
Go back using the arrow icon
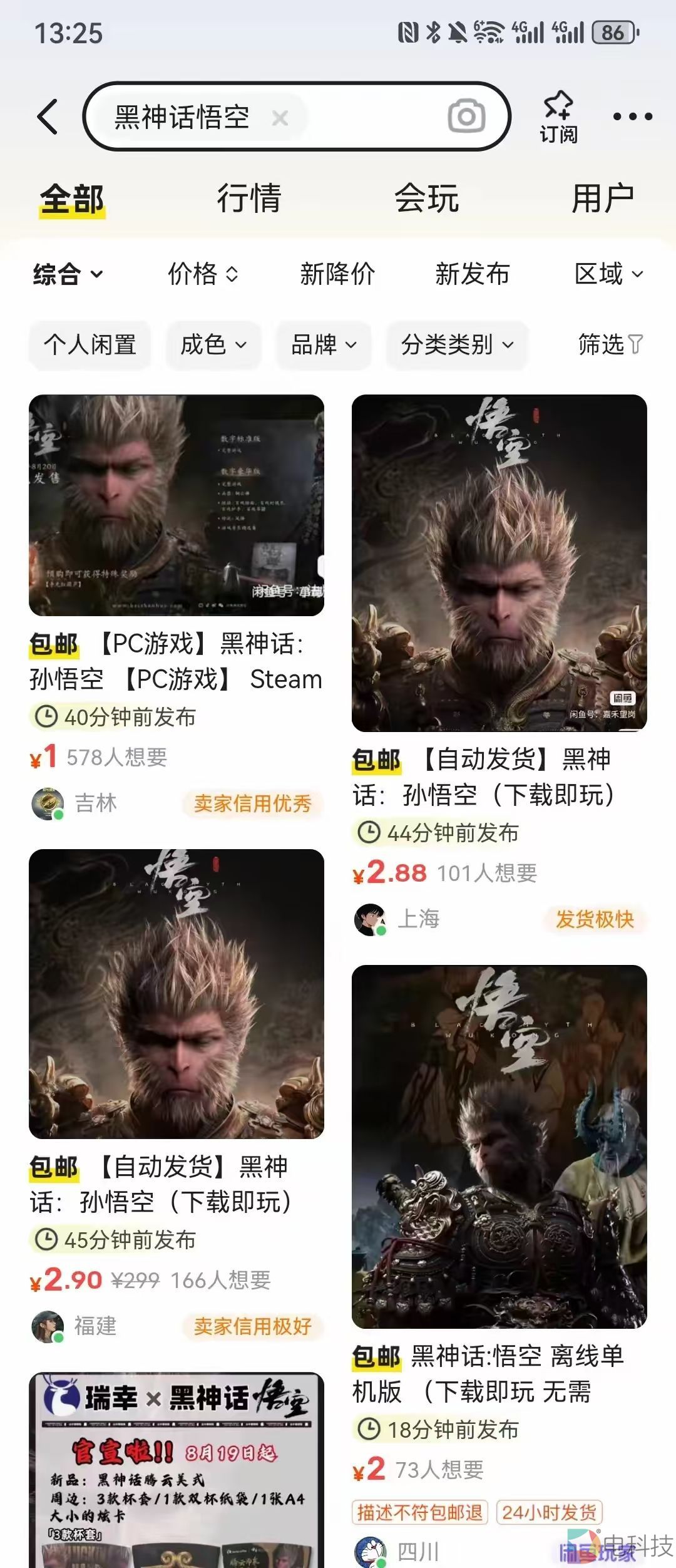48,116
